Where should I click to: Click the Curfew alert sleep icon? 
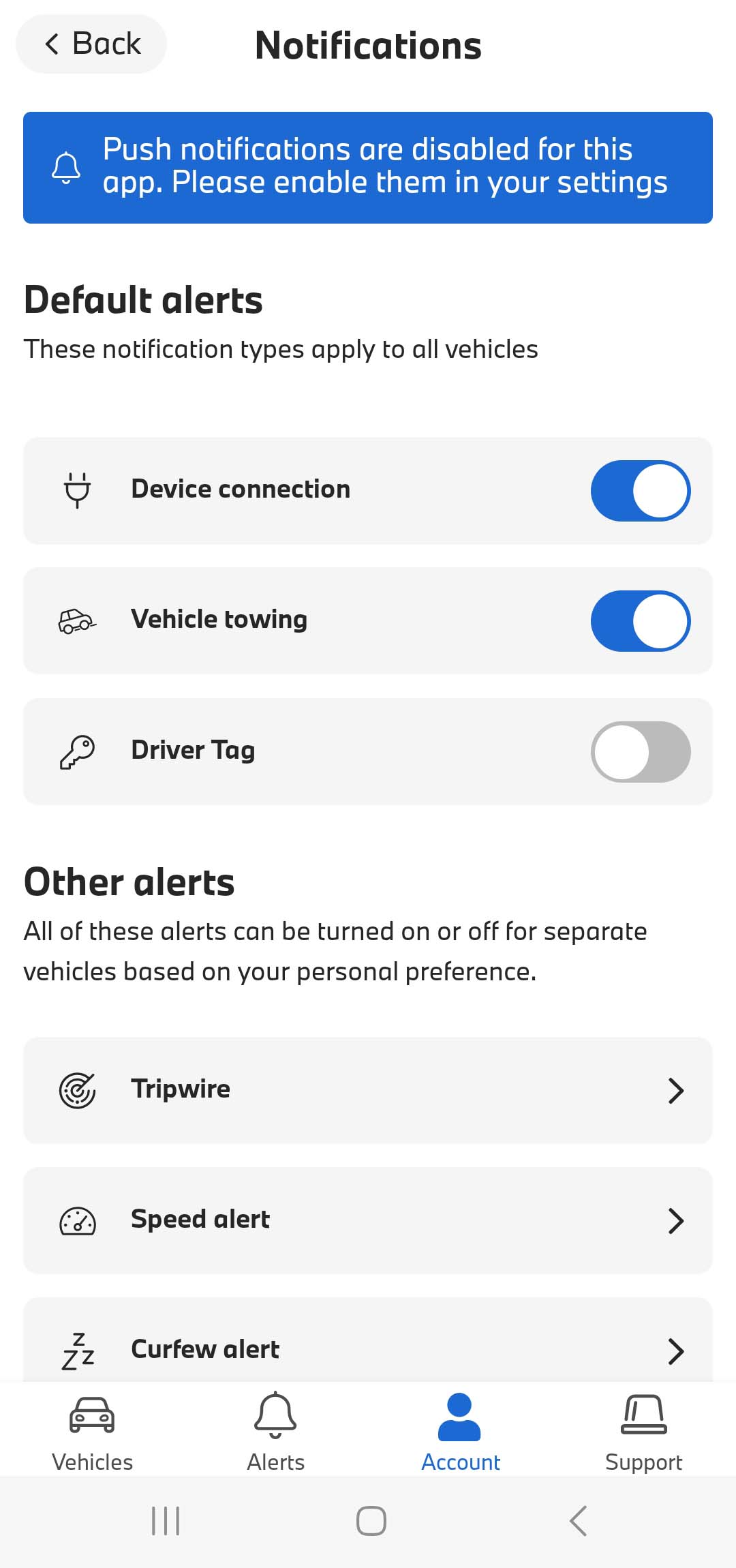point(76,1348)
